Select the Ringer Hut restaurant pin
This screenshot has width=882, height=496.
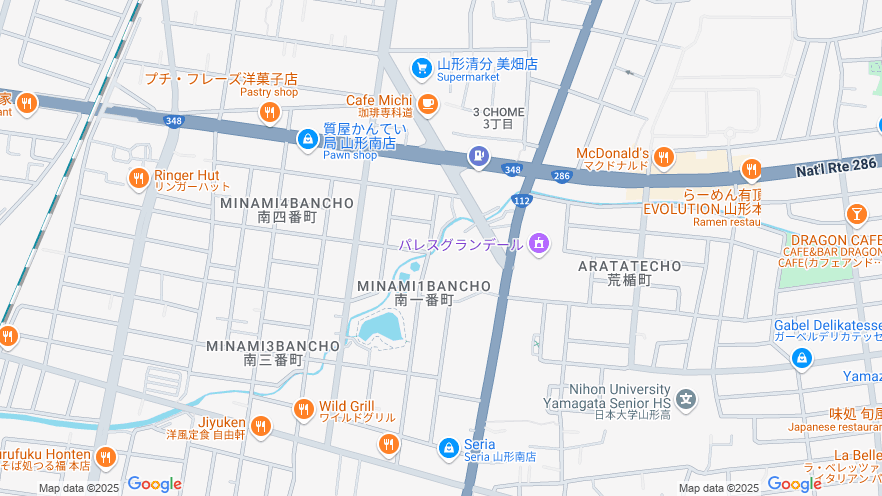(x=139, y=178)
